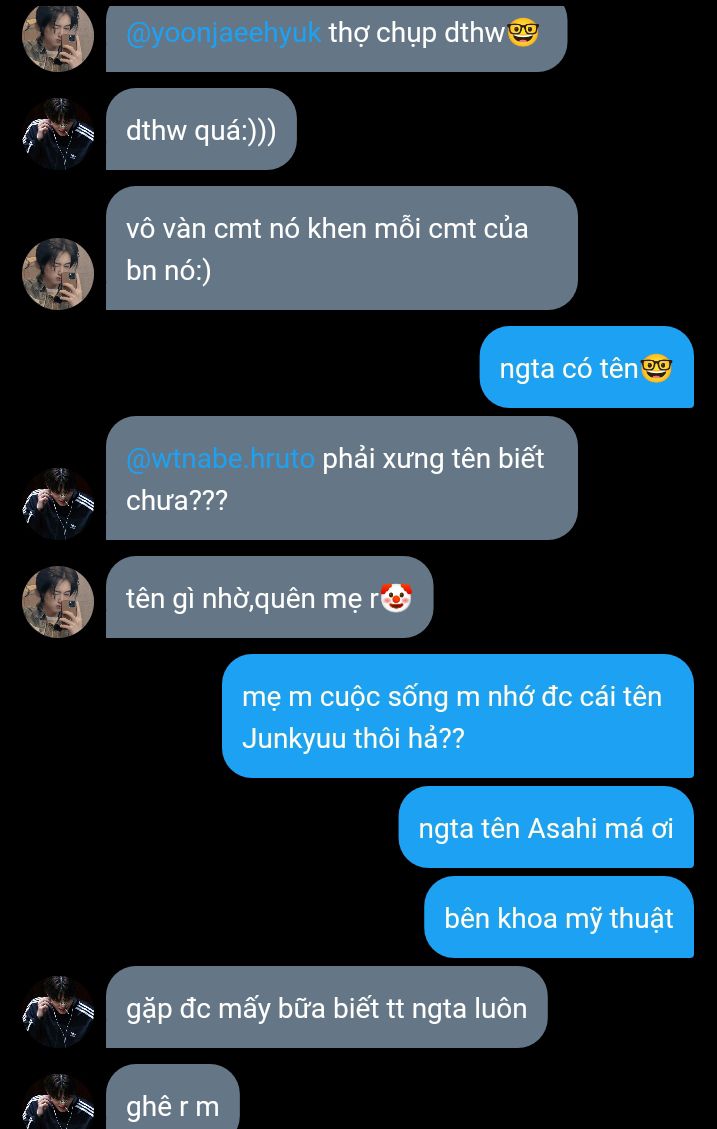Tap avatar beside "phải xưng tên biết chưa" message

coord(58,503)
